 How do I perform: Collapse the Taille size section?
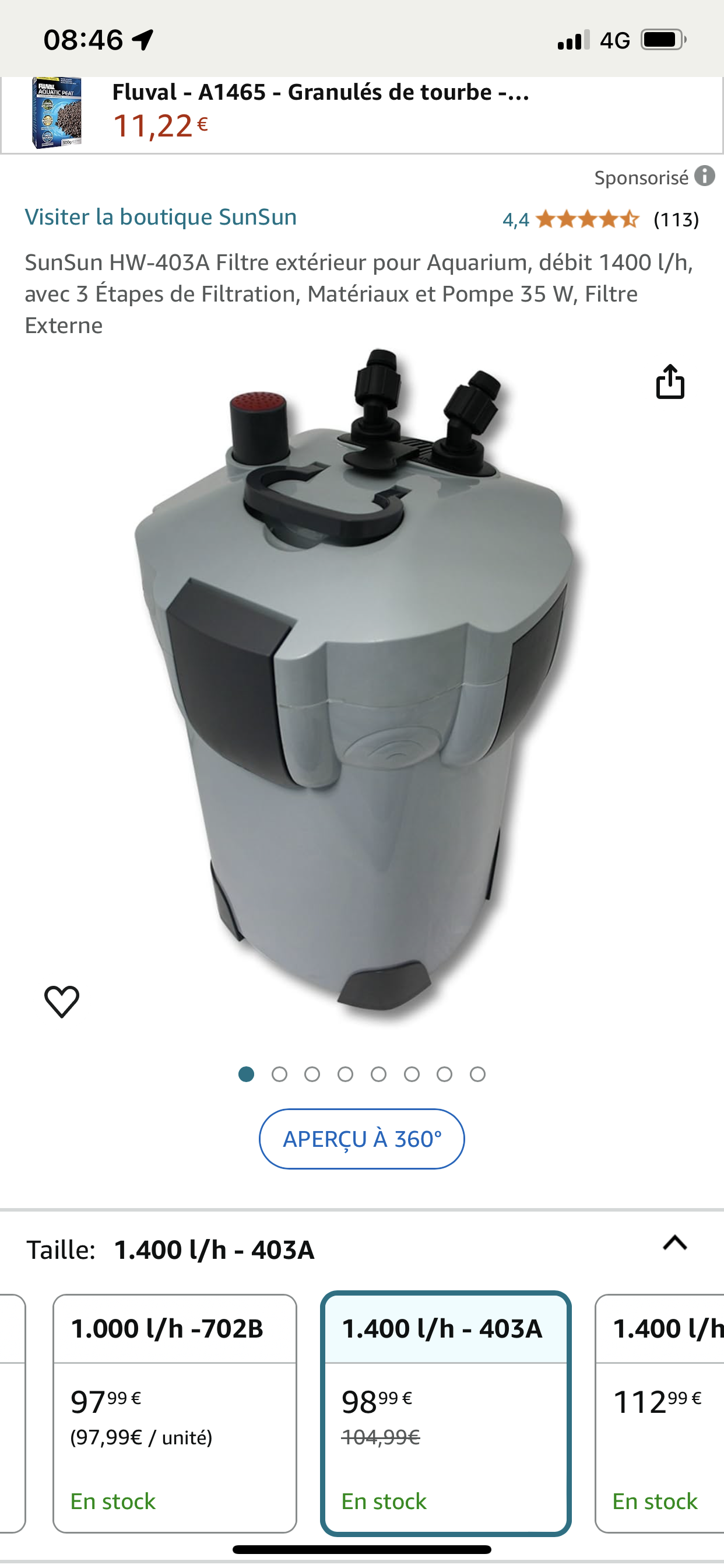pos(674,1242)
